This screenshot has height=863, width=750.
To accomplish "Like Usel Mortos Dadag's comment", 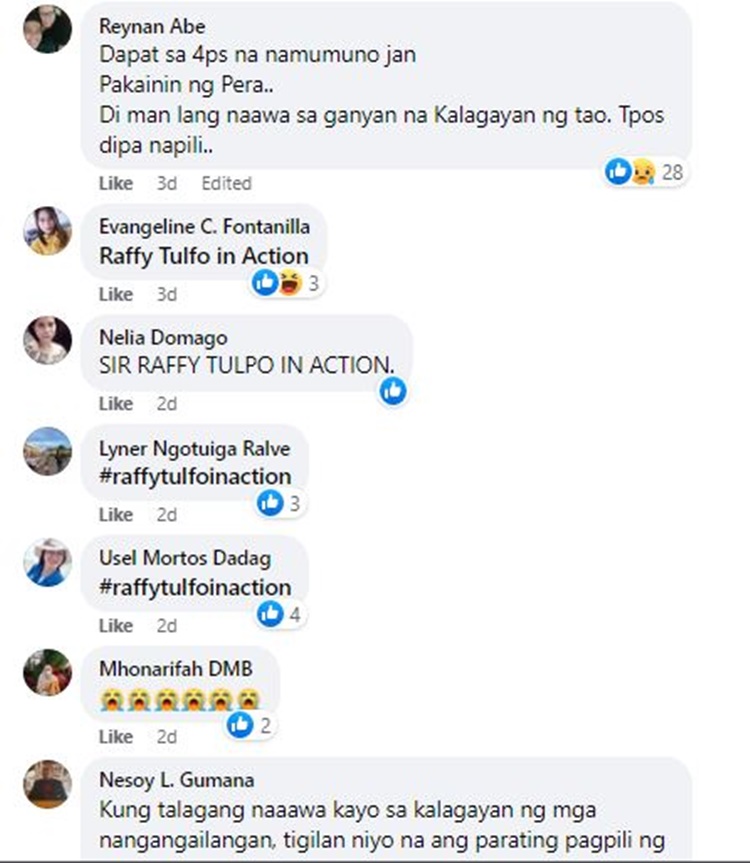I will (x=115, y=625).
